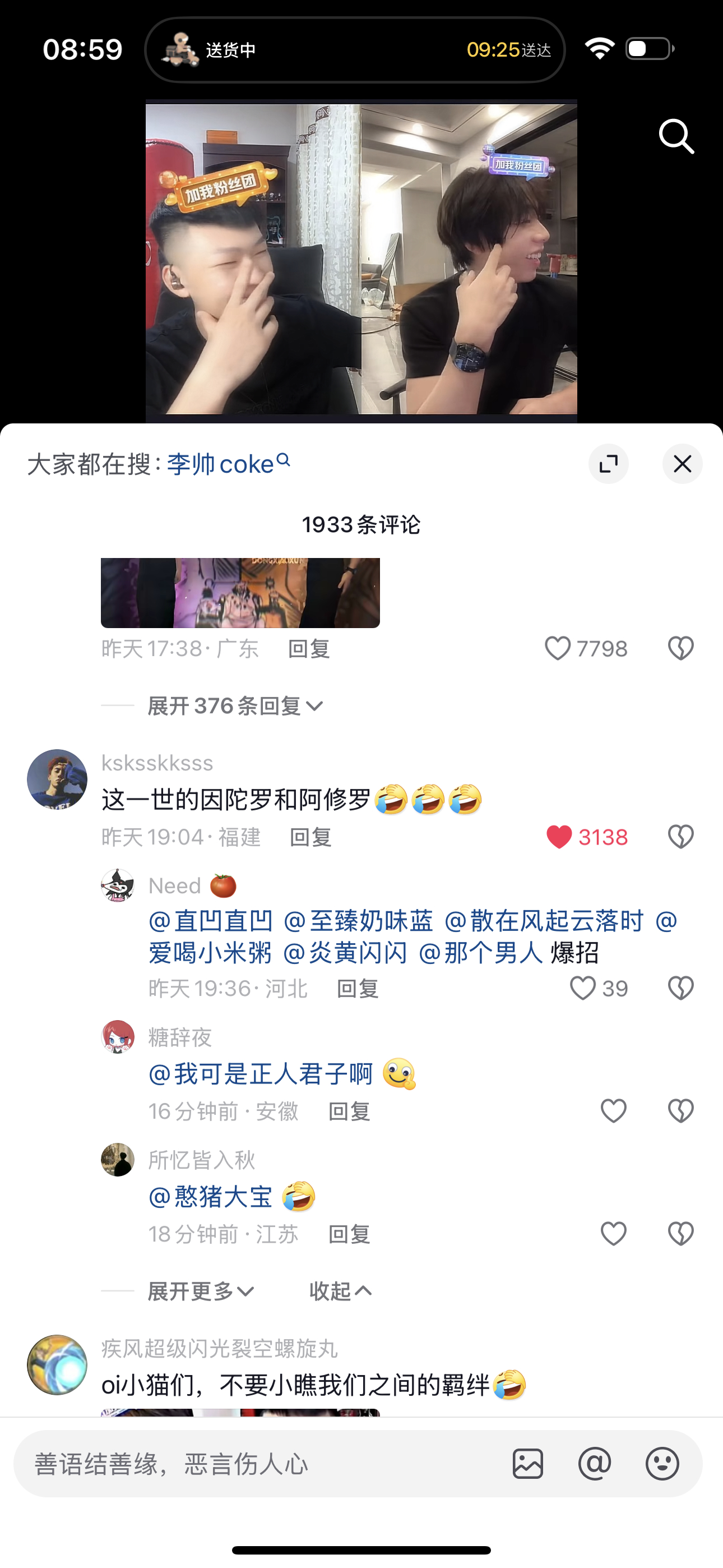Viewport: 723px width, 1568px height.
Task: Collapse replies with 收起
Action: pos(340,1291)
